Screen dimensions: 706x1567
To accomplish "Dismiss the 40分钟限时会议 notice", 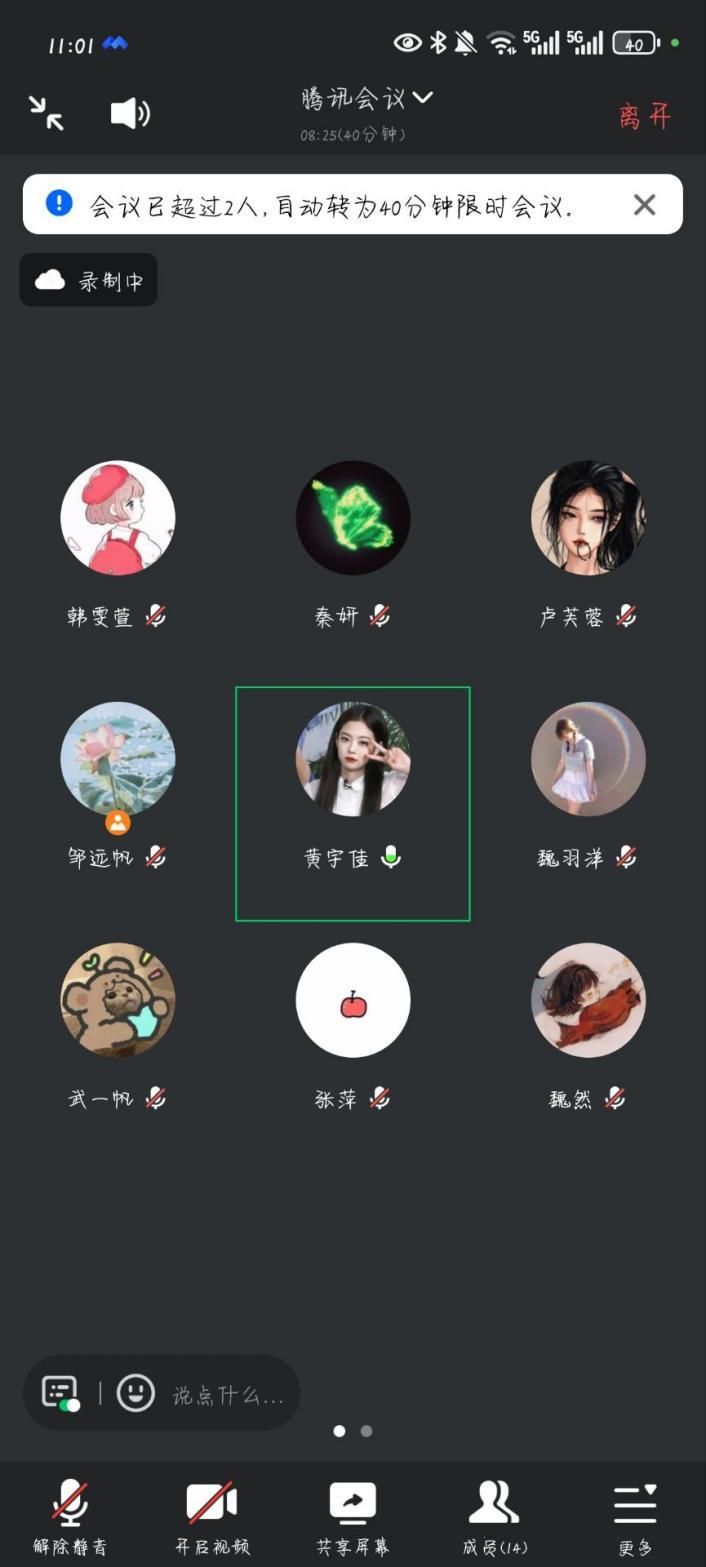I will 644,205.
